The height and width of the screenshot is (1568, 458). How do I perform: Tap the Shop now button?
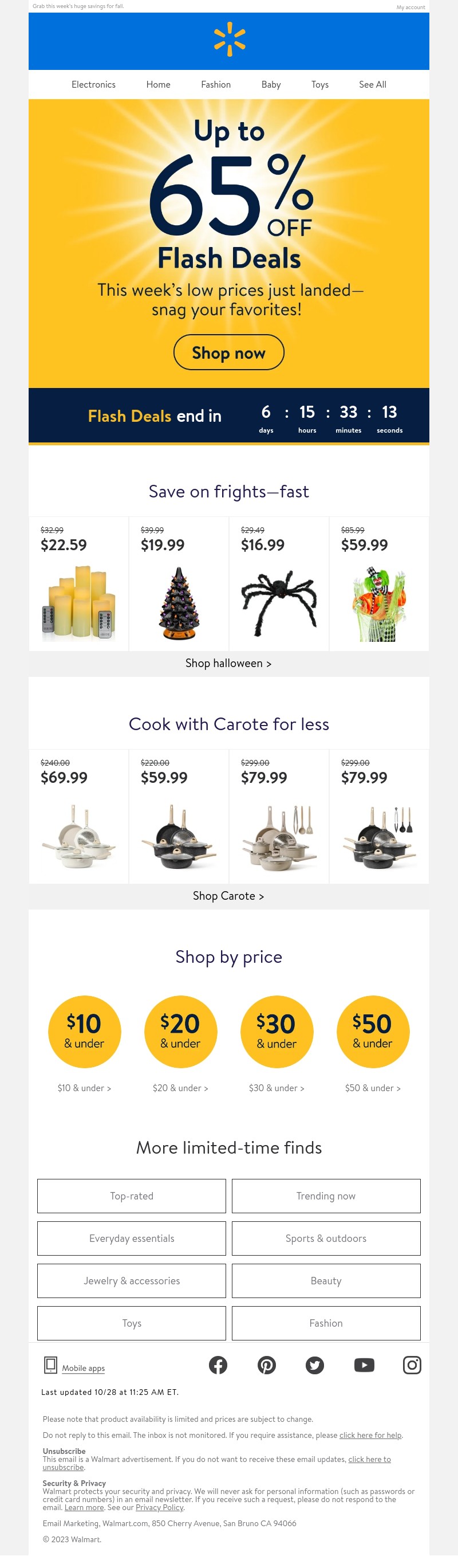pos(228,352)
